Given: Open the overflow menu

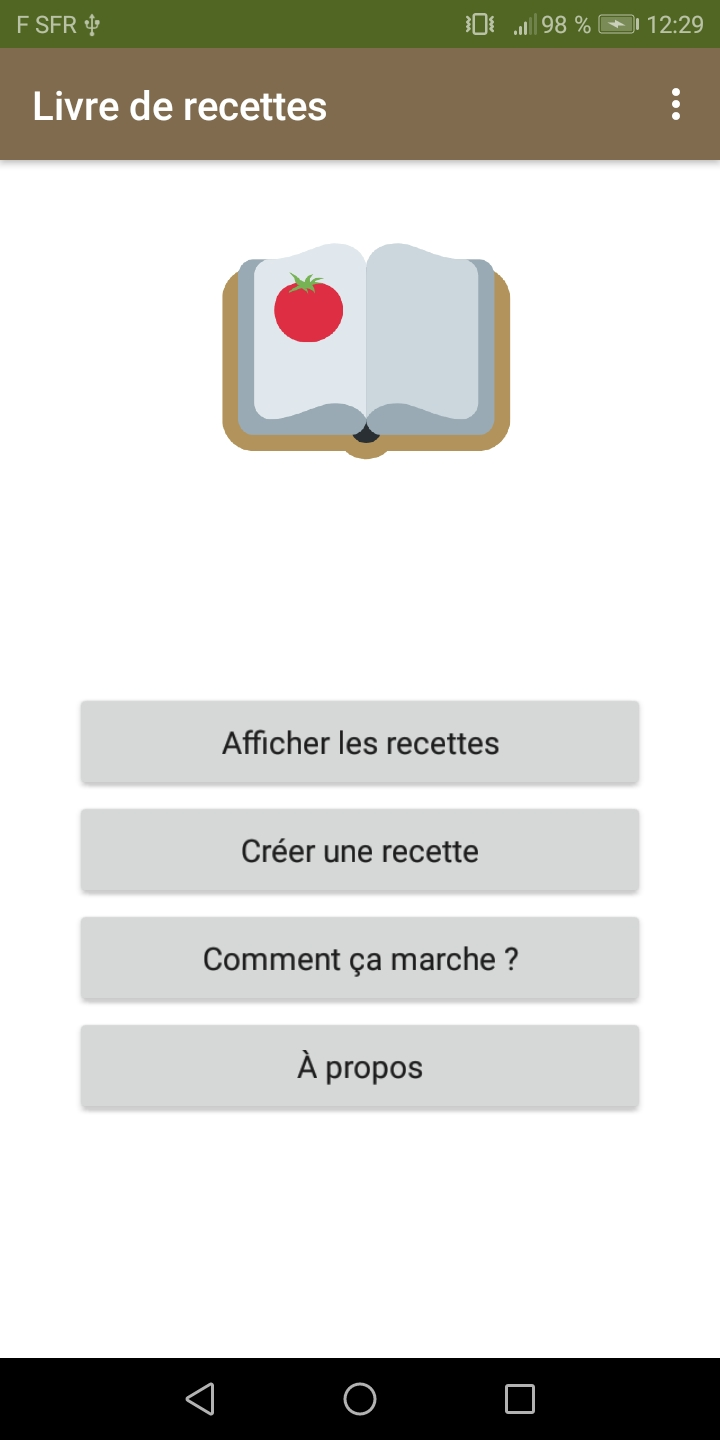Looking at the screenshot, I should tap(676, 105).
